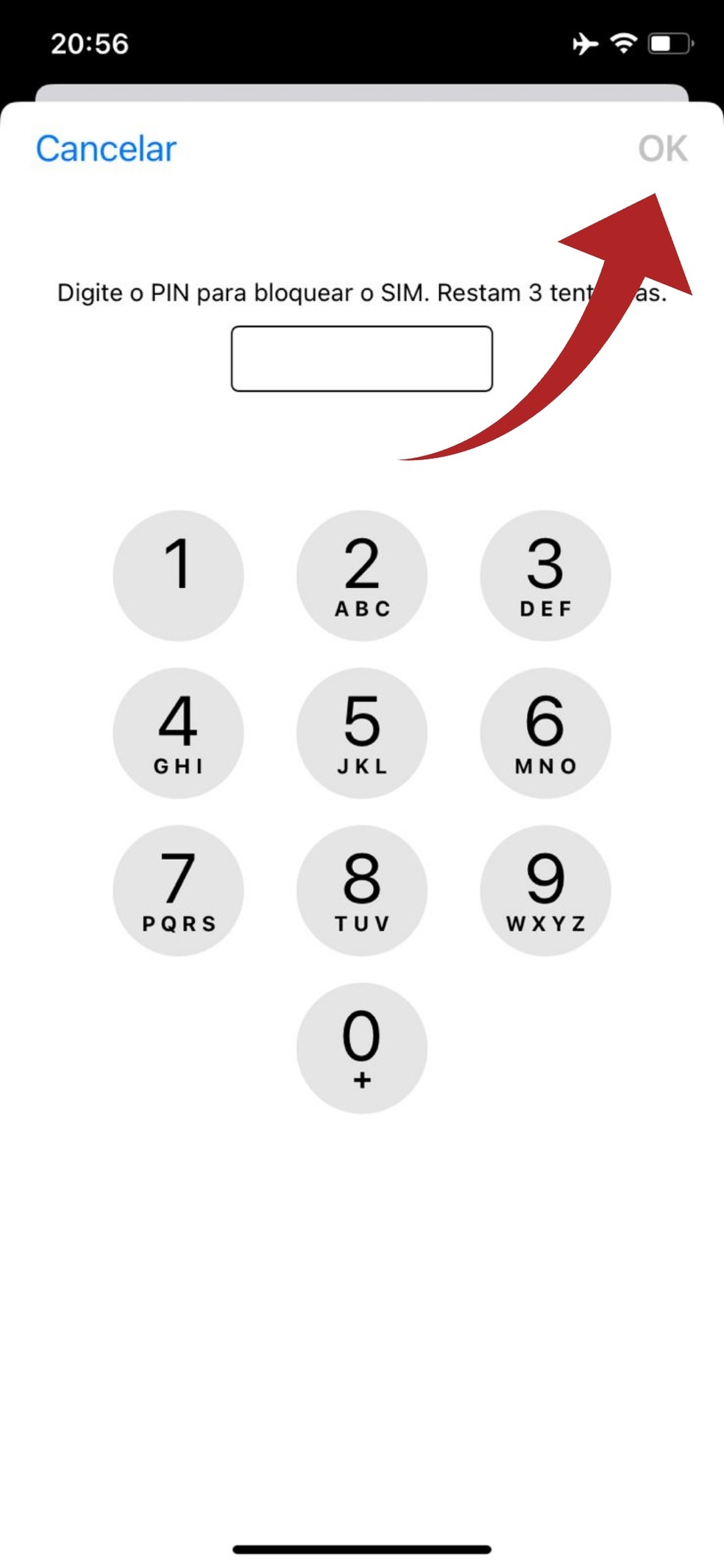This screenshot has width=724, height=1568.
Task: Focus the SIM PIN entry box
Action: pos(361,359)
